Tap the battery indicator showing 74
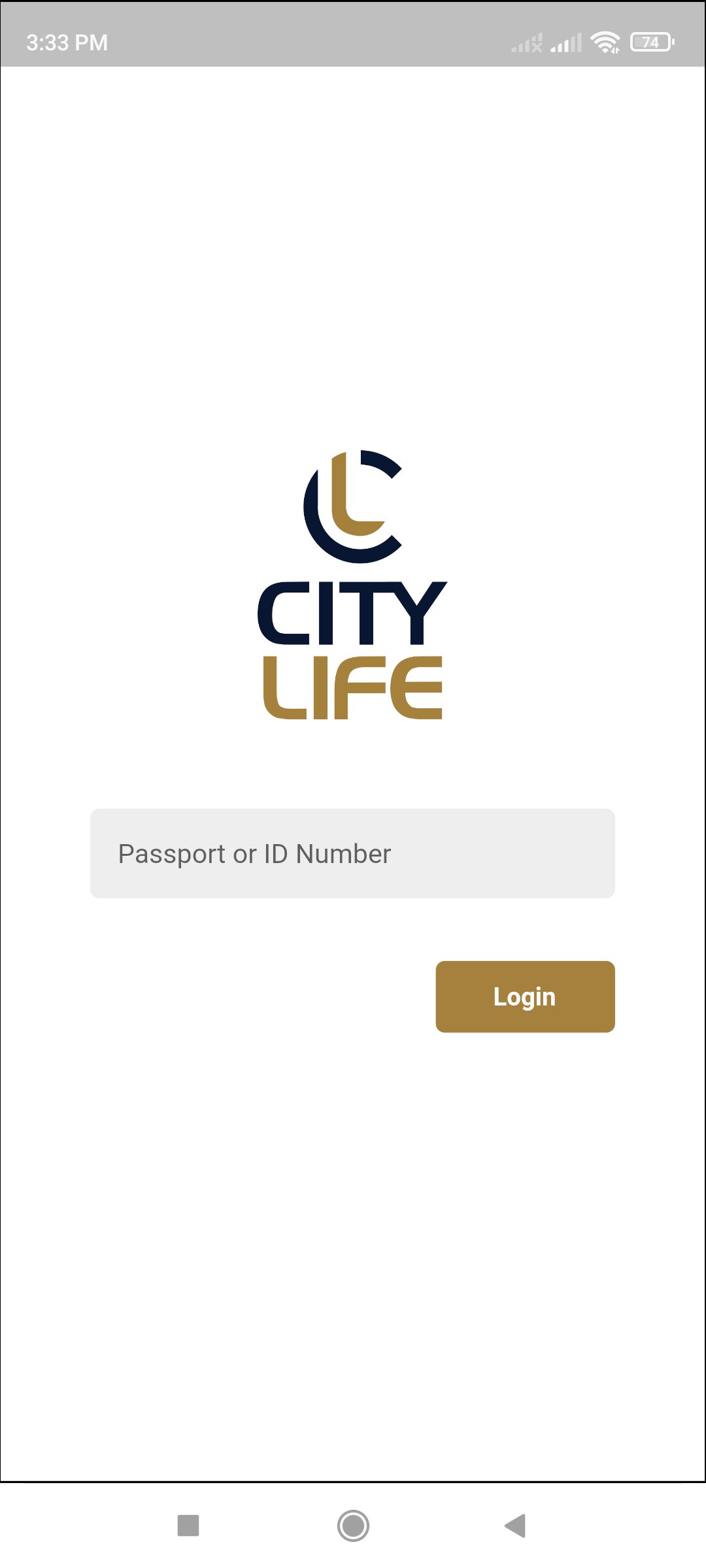 coord(650,41)
